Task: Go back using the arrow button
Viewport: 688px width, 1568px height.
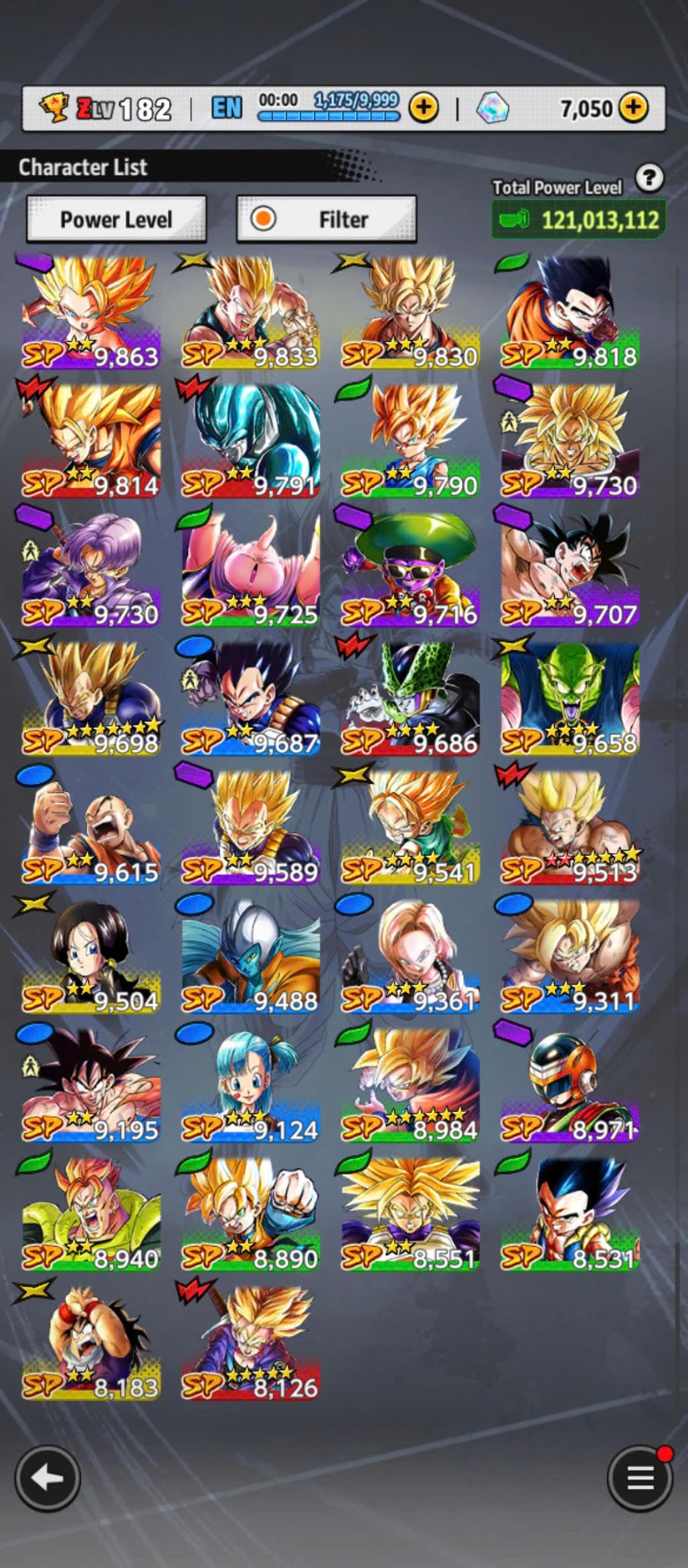Action: click(x=48, y=1478)
